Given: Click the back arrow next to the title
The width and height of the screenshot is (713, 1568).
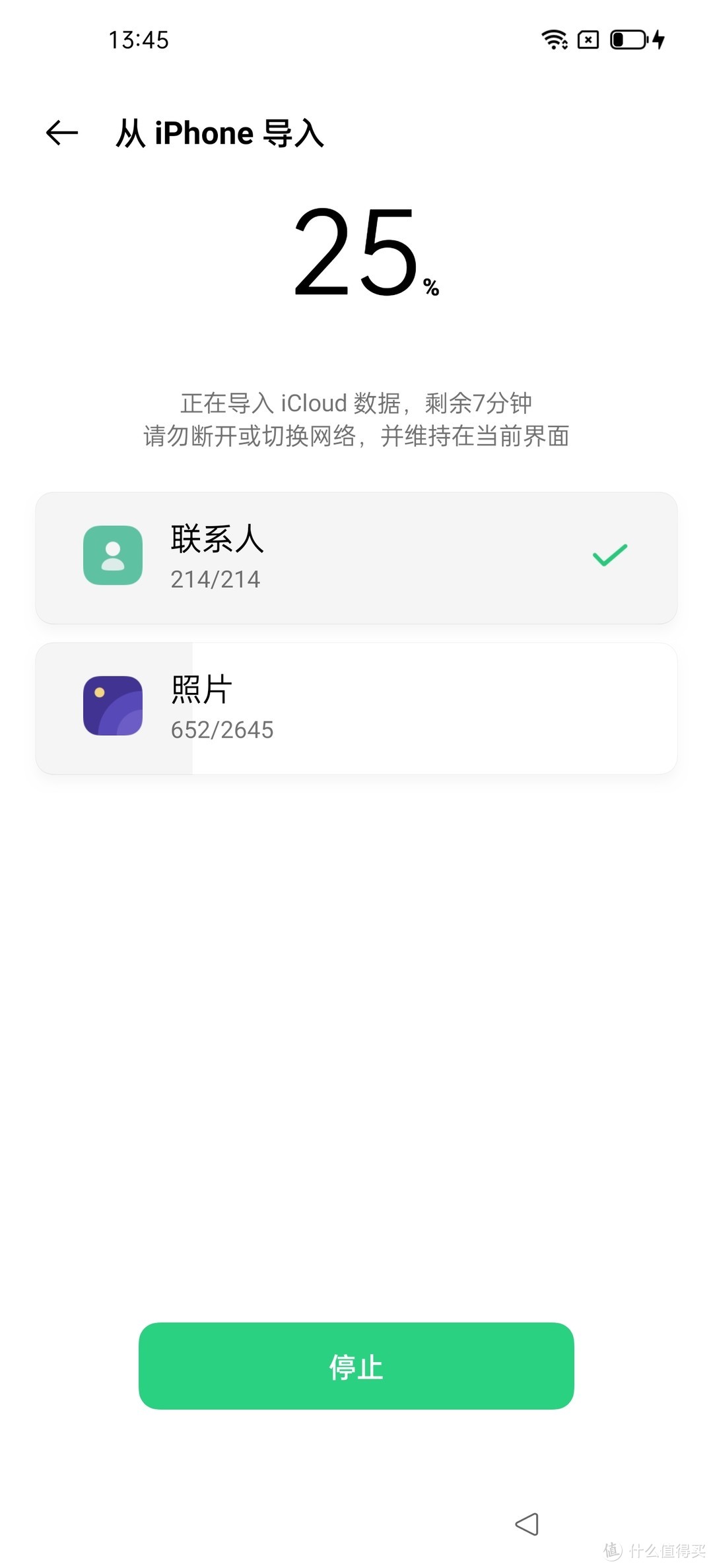Looking at the screenshot, I should pyautogui.click(x=61, y=133).
